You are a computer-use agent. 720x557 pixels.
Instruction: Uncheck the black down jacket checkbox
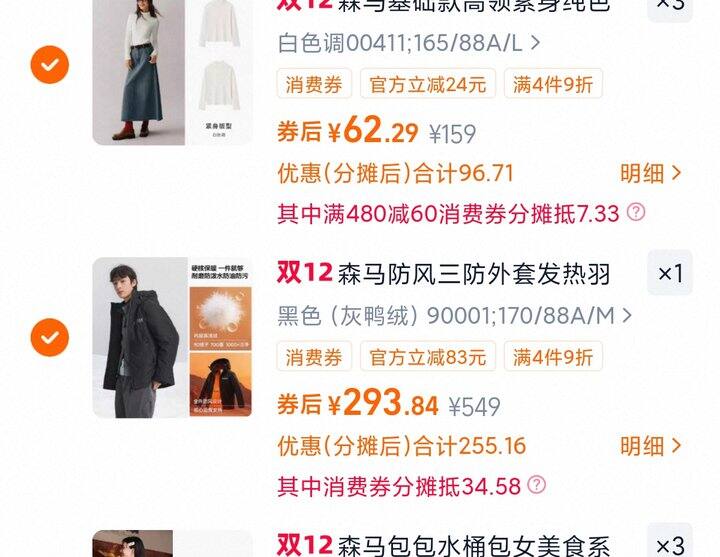(x=50, y=338)
